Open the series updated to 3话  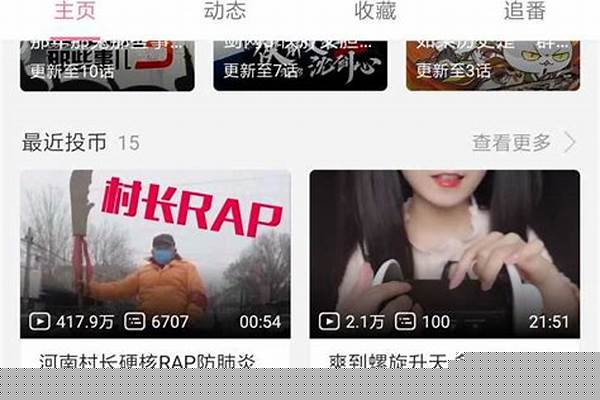[x=493, y=65]
